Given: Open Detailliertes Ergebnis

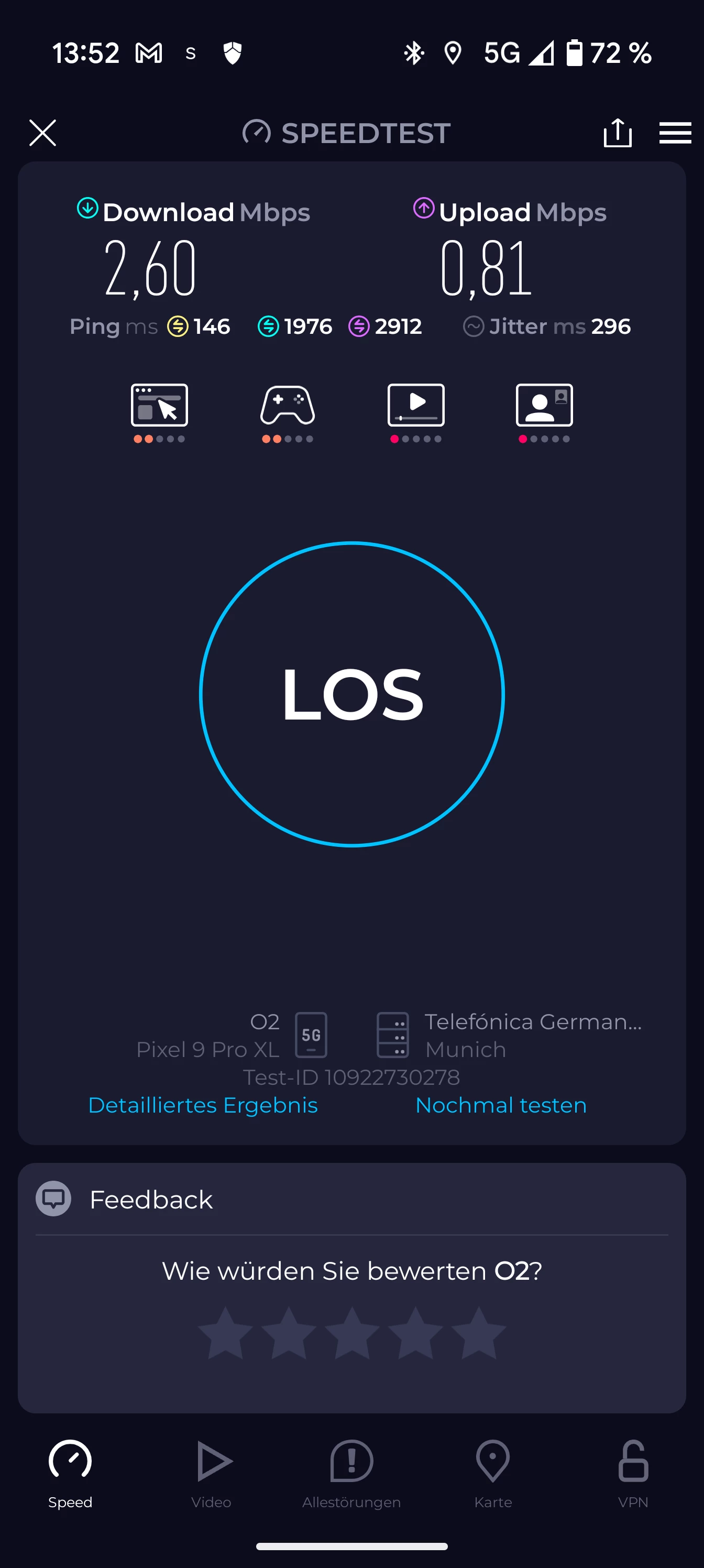Looking at the screenshot, I should pyautogui.click(x=203, y=1105).
